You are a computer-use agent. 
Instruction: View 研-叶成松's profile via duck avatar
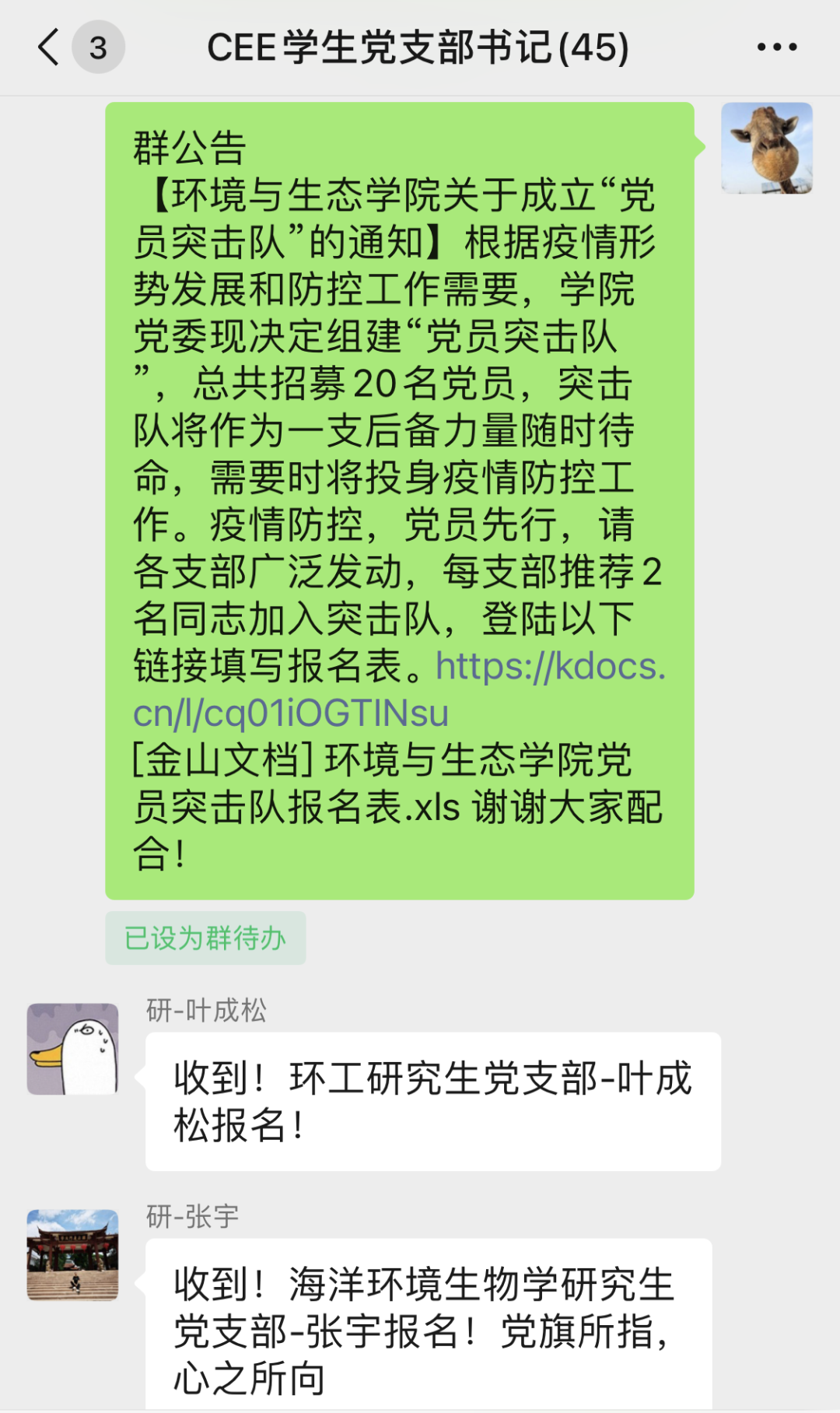(72, 1049)
